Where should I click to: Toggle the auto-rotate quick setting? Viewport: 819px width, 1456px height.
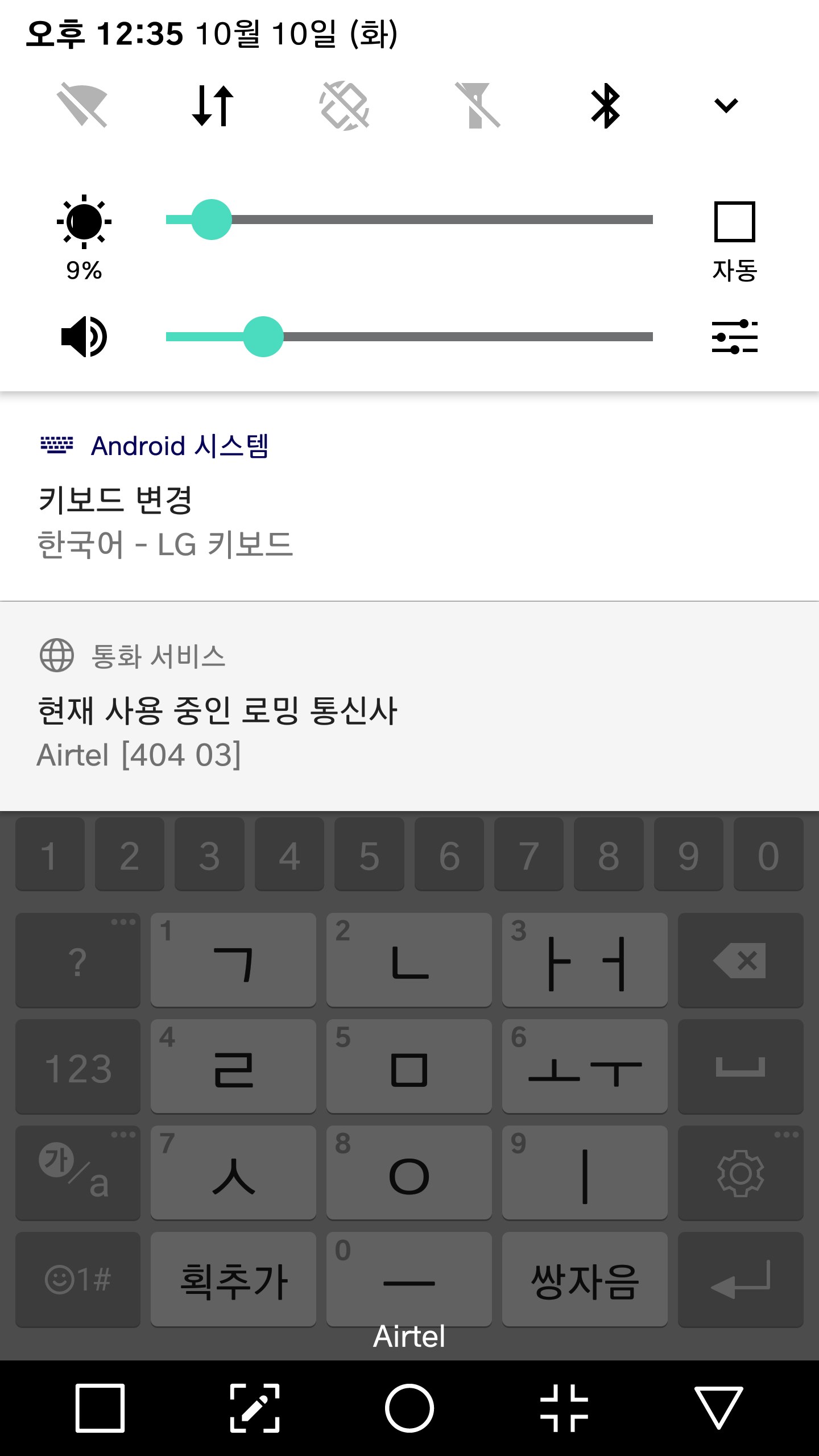345,106
